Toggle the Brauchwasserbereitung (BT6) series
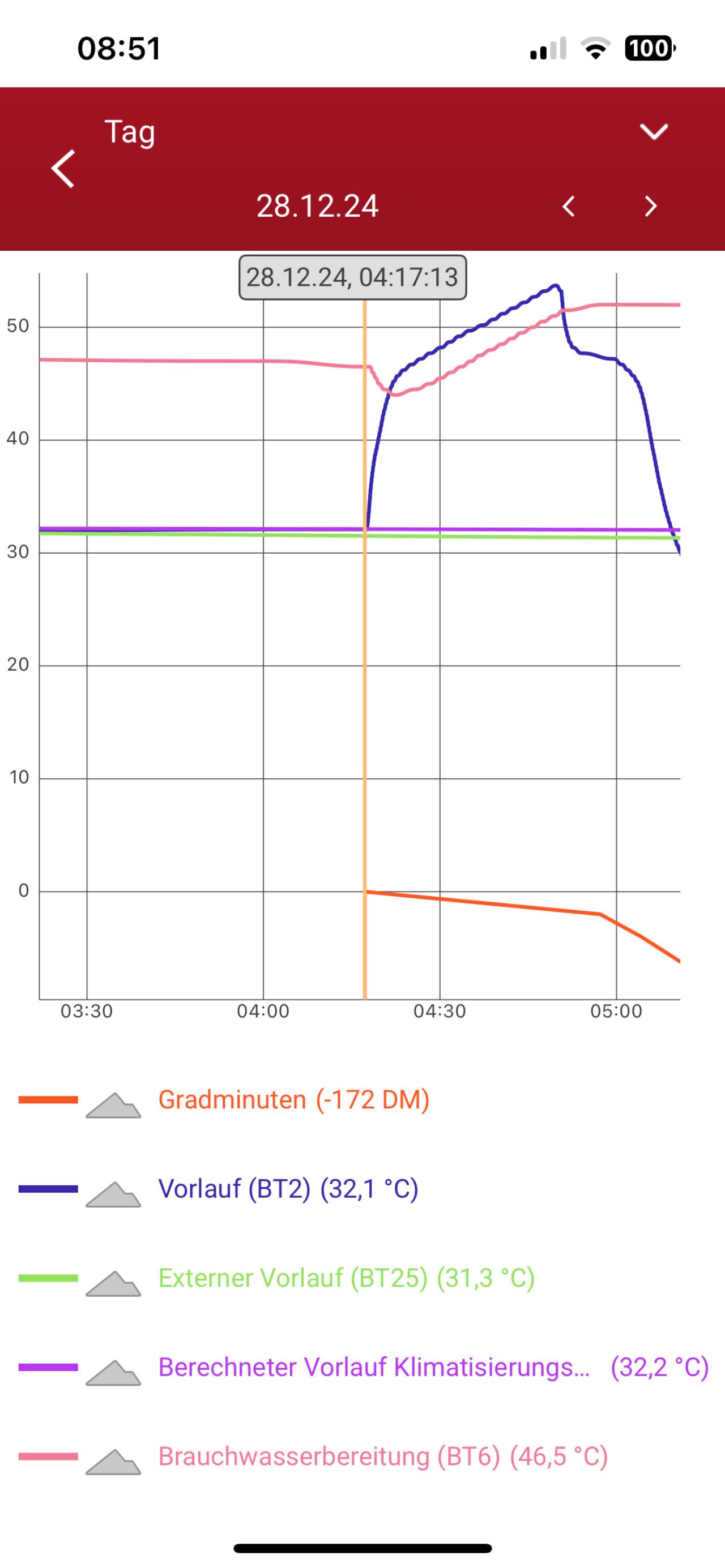The image size is (725, 1568). [382, 1456]
